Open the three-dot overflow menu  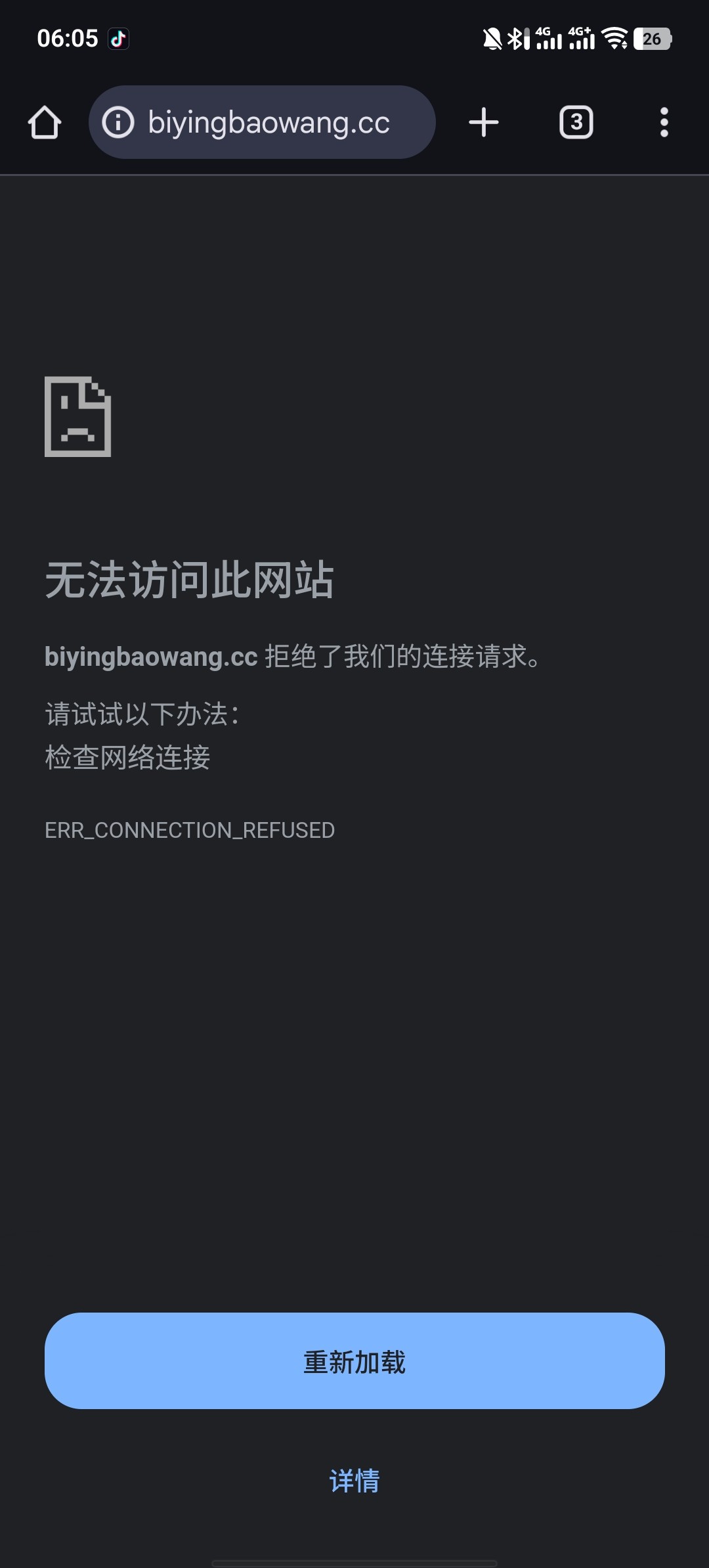click(664, 123)
